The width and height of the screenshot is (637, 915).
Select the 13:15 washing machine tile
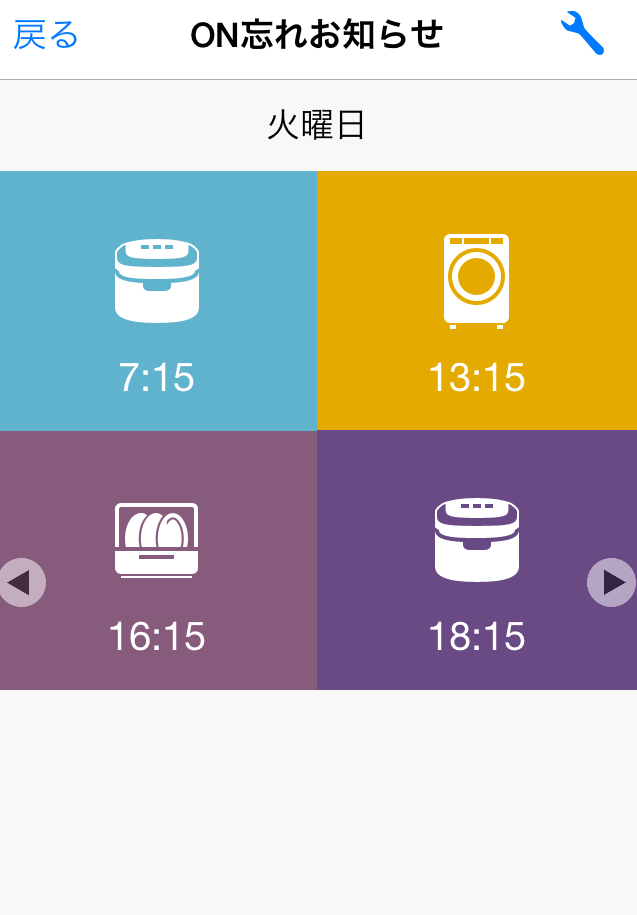tap(477, 301)
